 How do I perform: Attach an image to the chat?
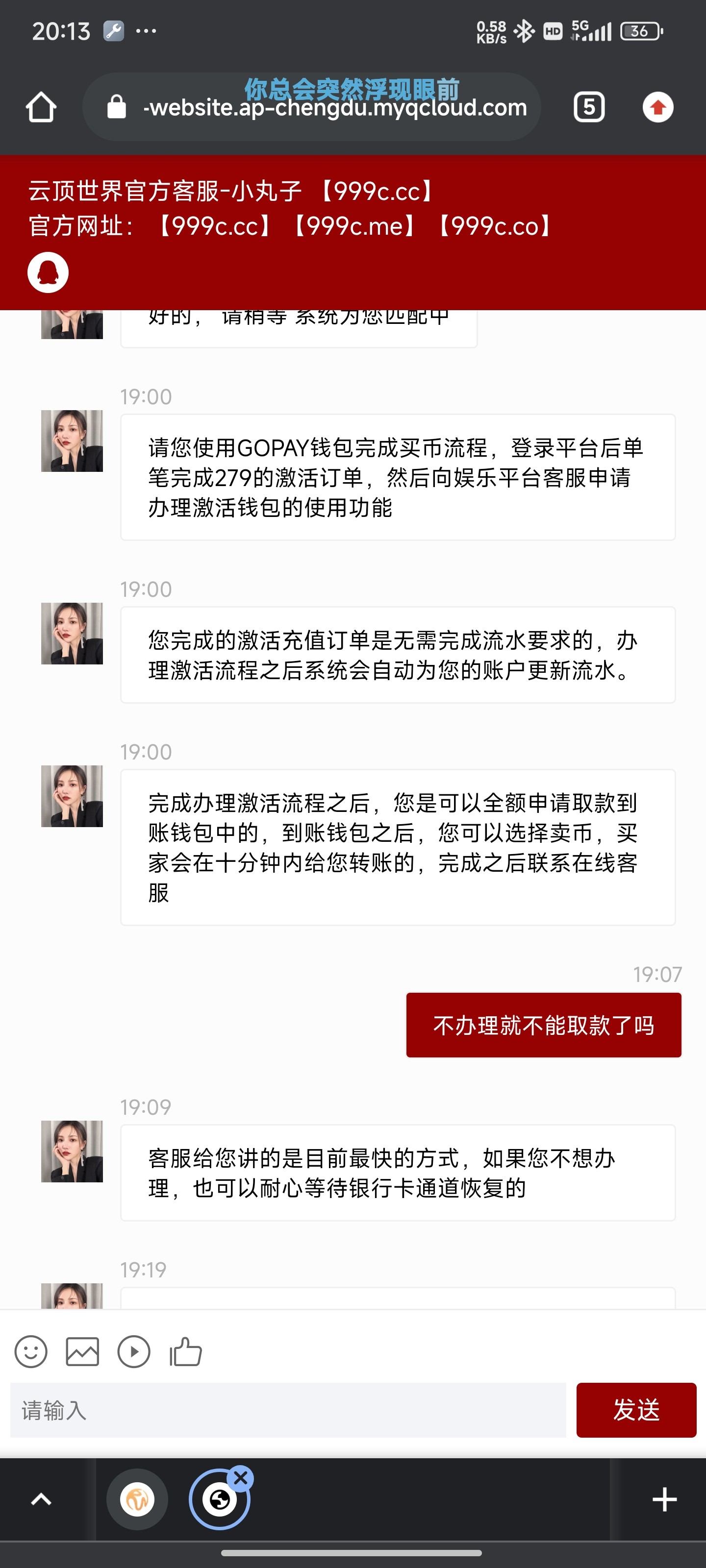pos(82,1352)
